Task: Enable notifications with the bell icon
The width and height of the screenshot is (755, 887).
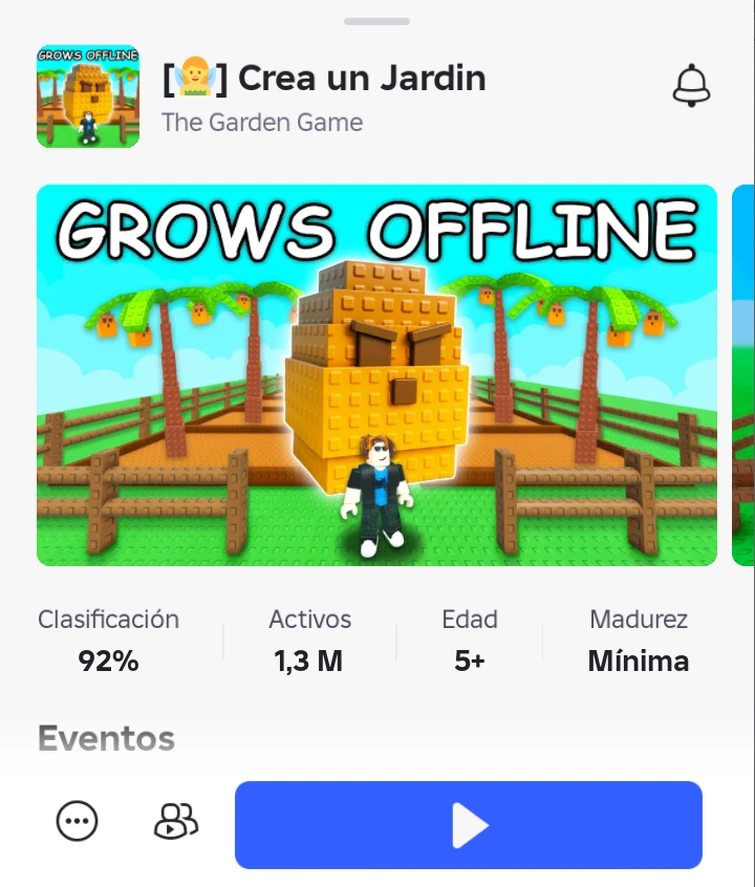Action: tap(691, 86)
